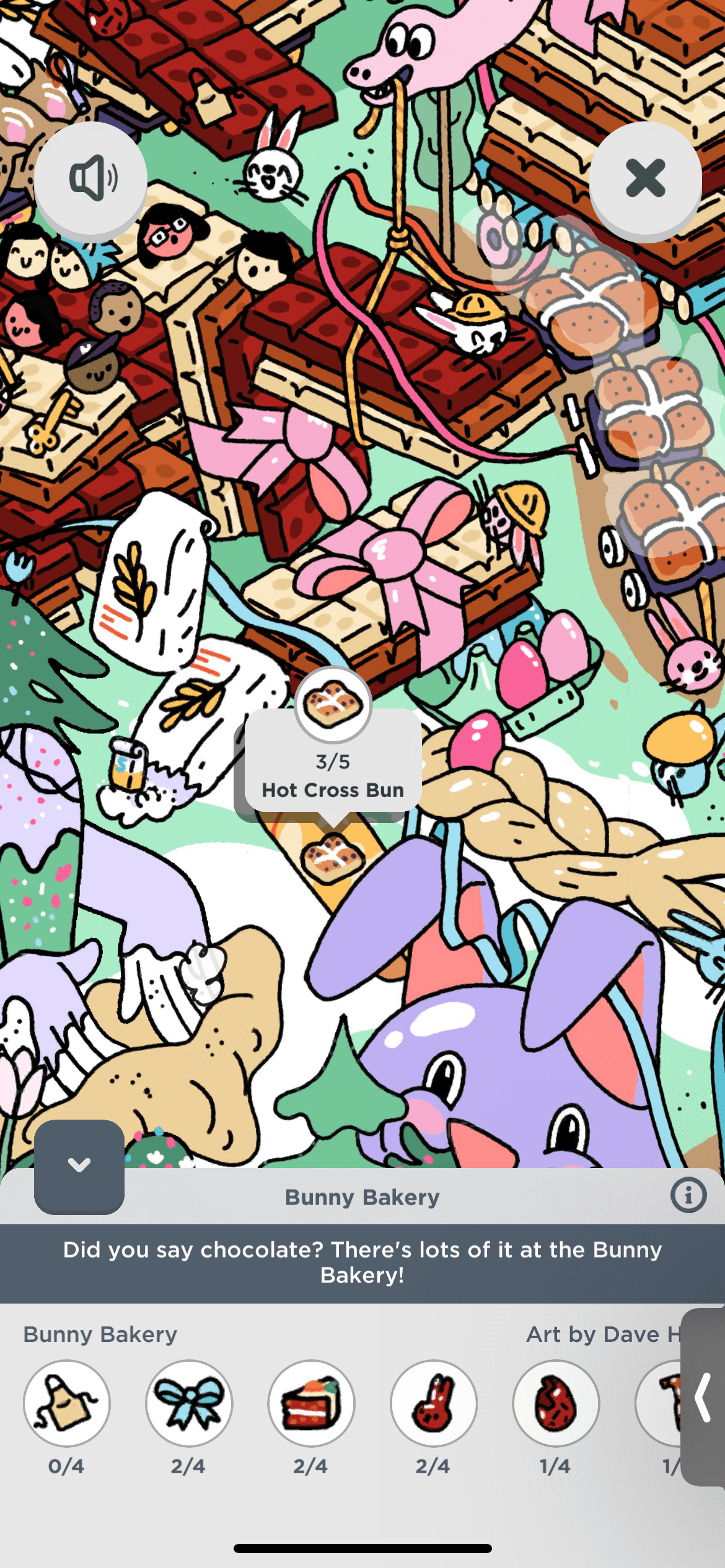
Task: Select the chocolate bunny item
Action: (433, 1403)
